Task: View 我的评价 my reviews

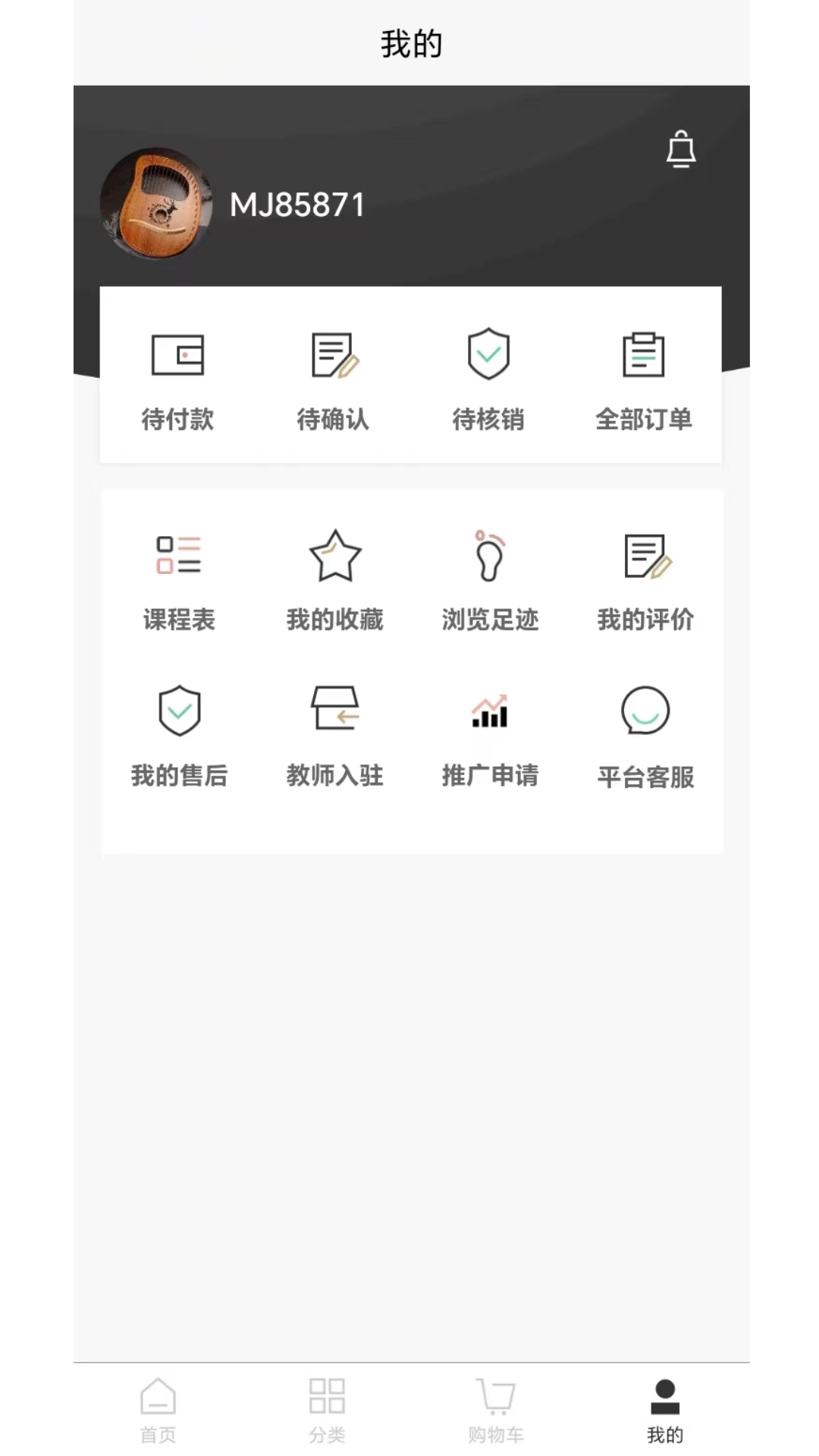Action: click(x=645, y=580)
